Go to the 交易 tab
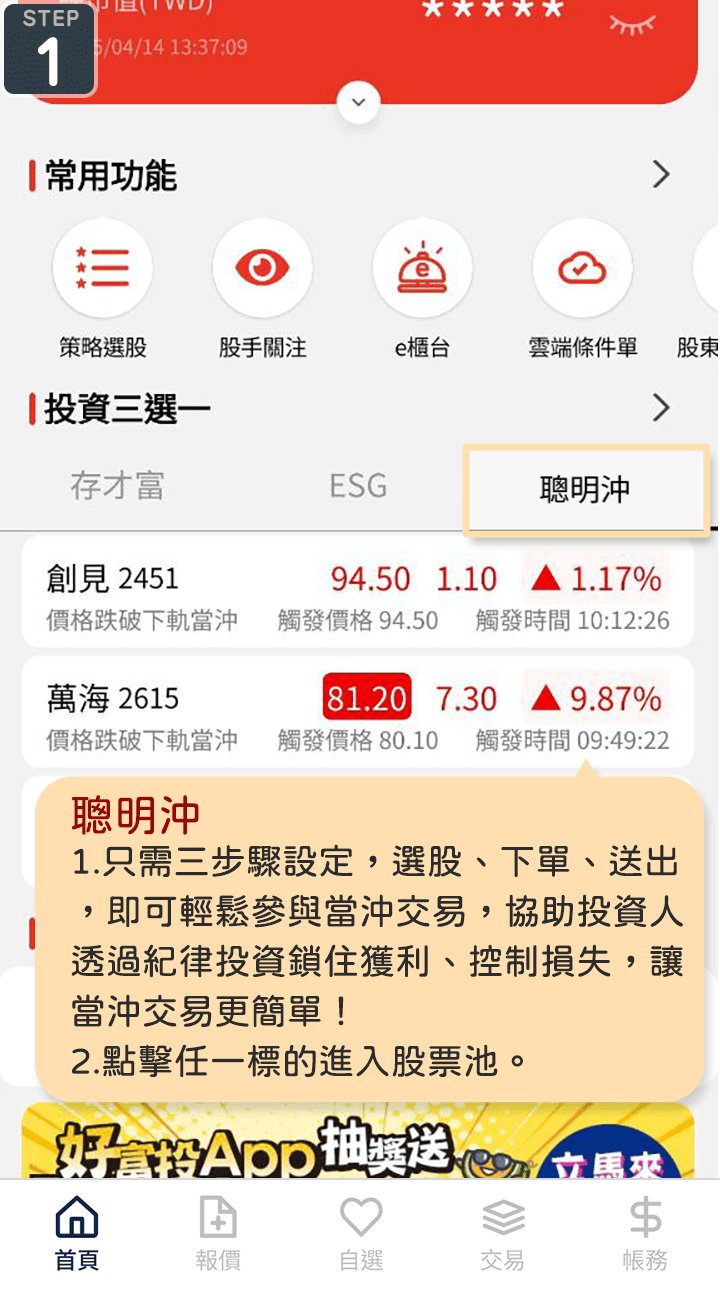The image size is (720, 1300). [x=503, y=1235]
